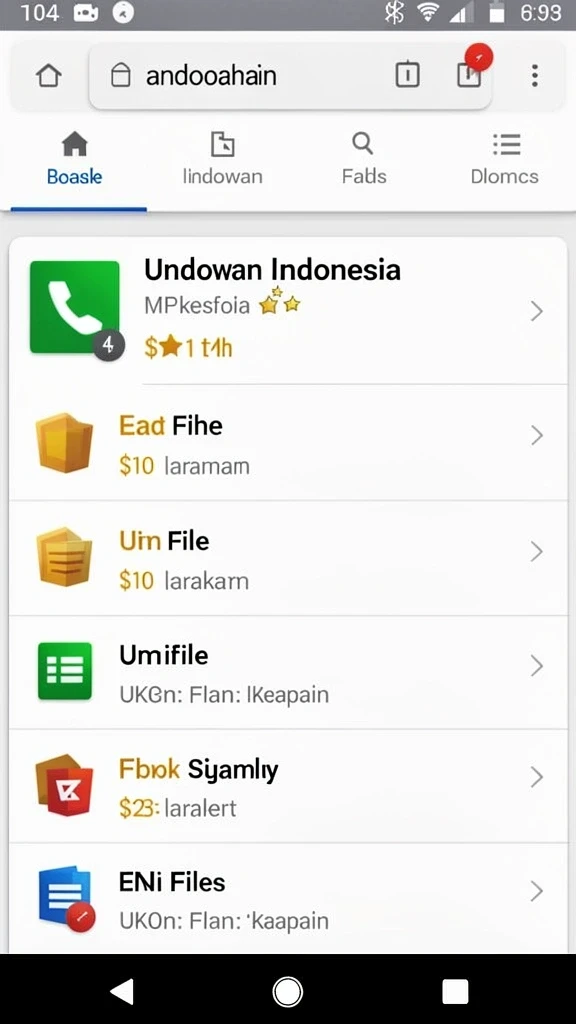This screenshot has width=576, height=1024.
Task: Tap the system home button
Action: click(287, 991)
